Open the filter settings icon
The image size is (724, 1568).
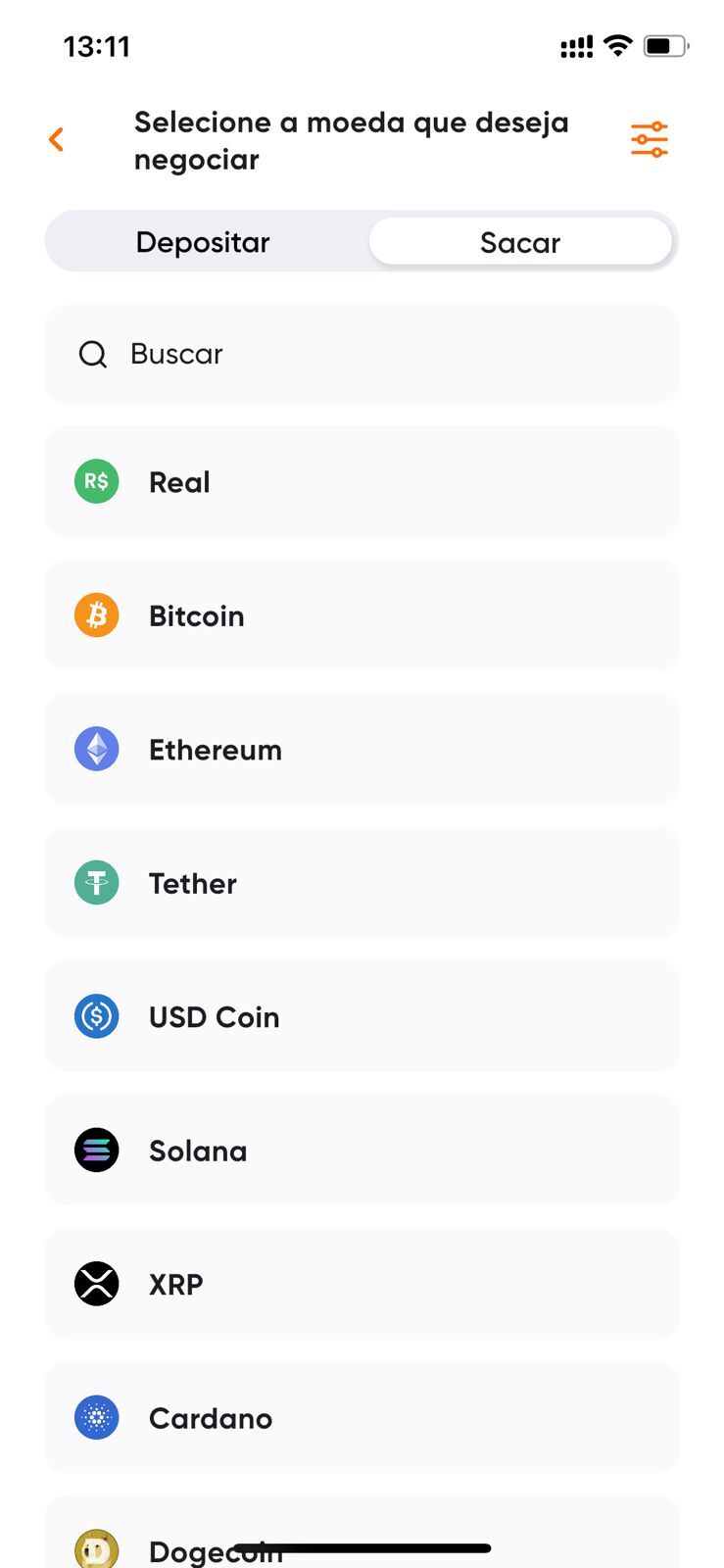click(x=649, y=139)
